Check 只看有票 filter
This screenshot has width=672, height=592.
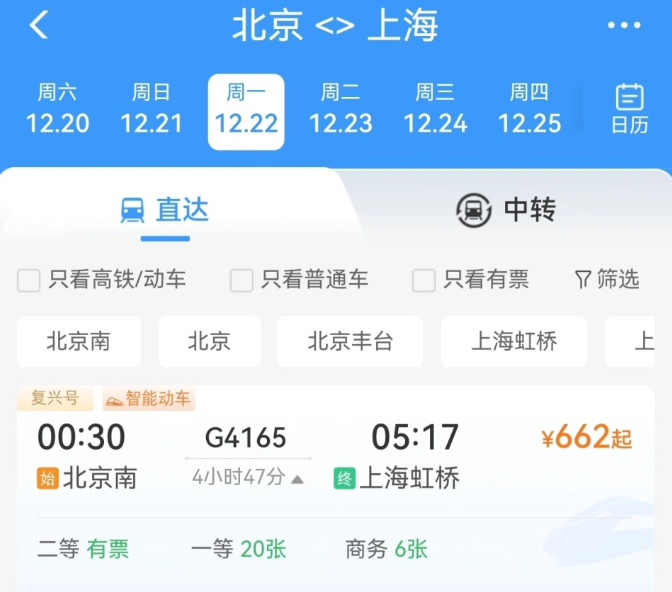point(424,280)
